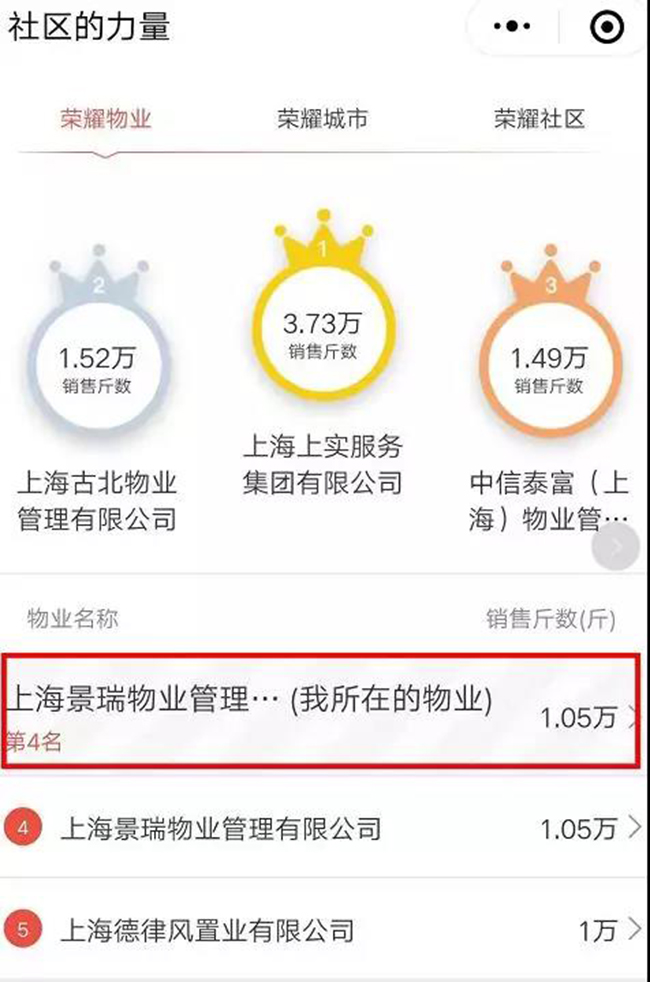This screenshot has height=982, width=650.
Task: Switch to the 荣耀城市 tab
Action: click(322, 120)
